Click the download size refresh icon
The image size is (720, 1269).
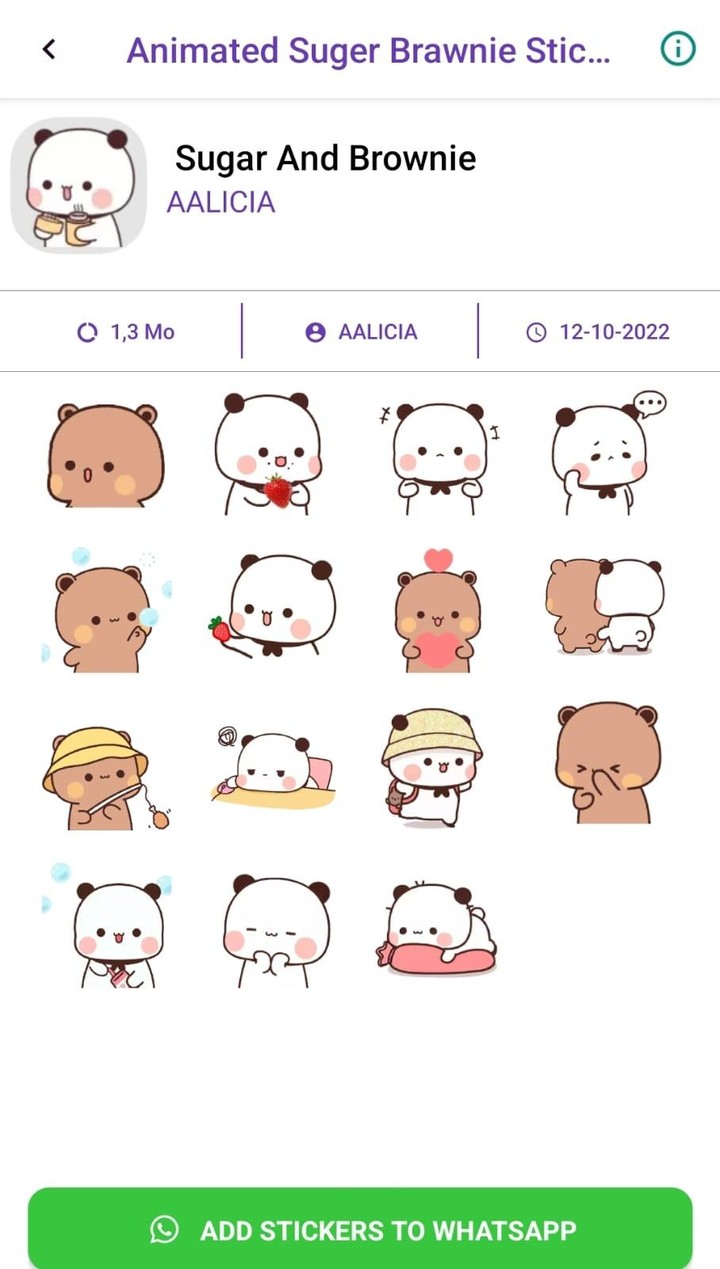tap(88, 331)
